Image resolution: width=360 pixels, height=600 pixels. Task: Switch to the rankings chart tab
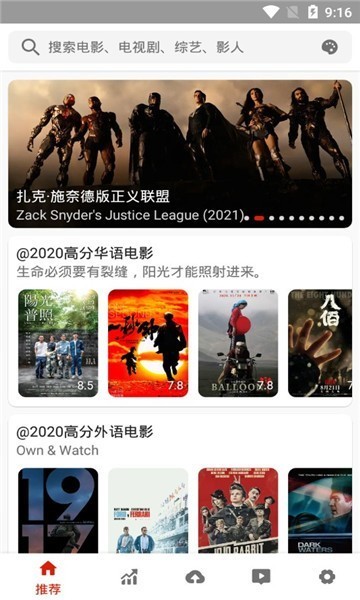click(x=129, y=577)
